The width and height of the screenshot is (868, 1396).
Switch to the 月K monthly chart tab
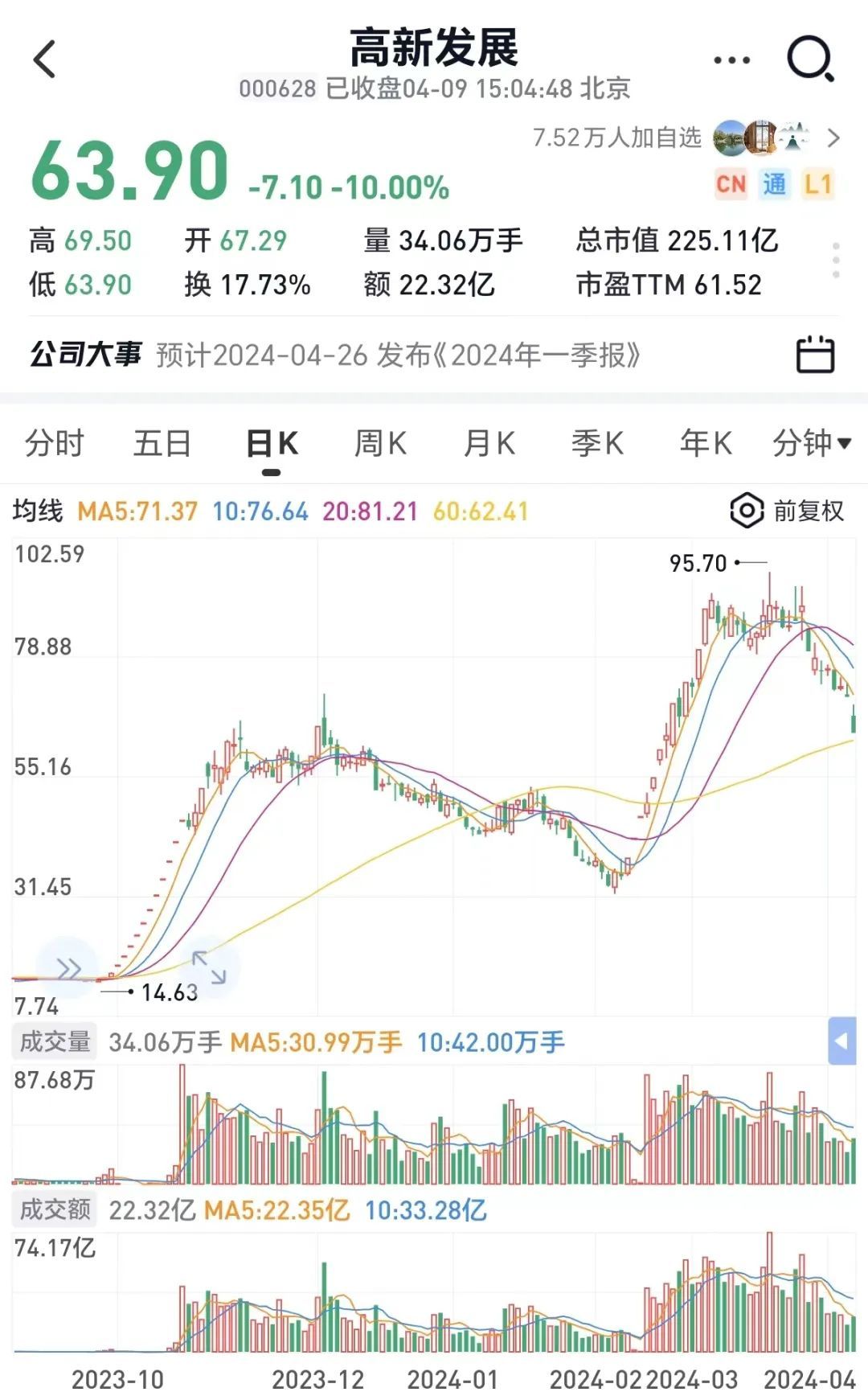click(490, 443)
